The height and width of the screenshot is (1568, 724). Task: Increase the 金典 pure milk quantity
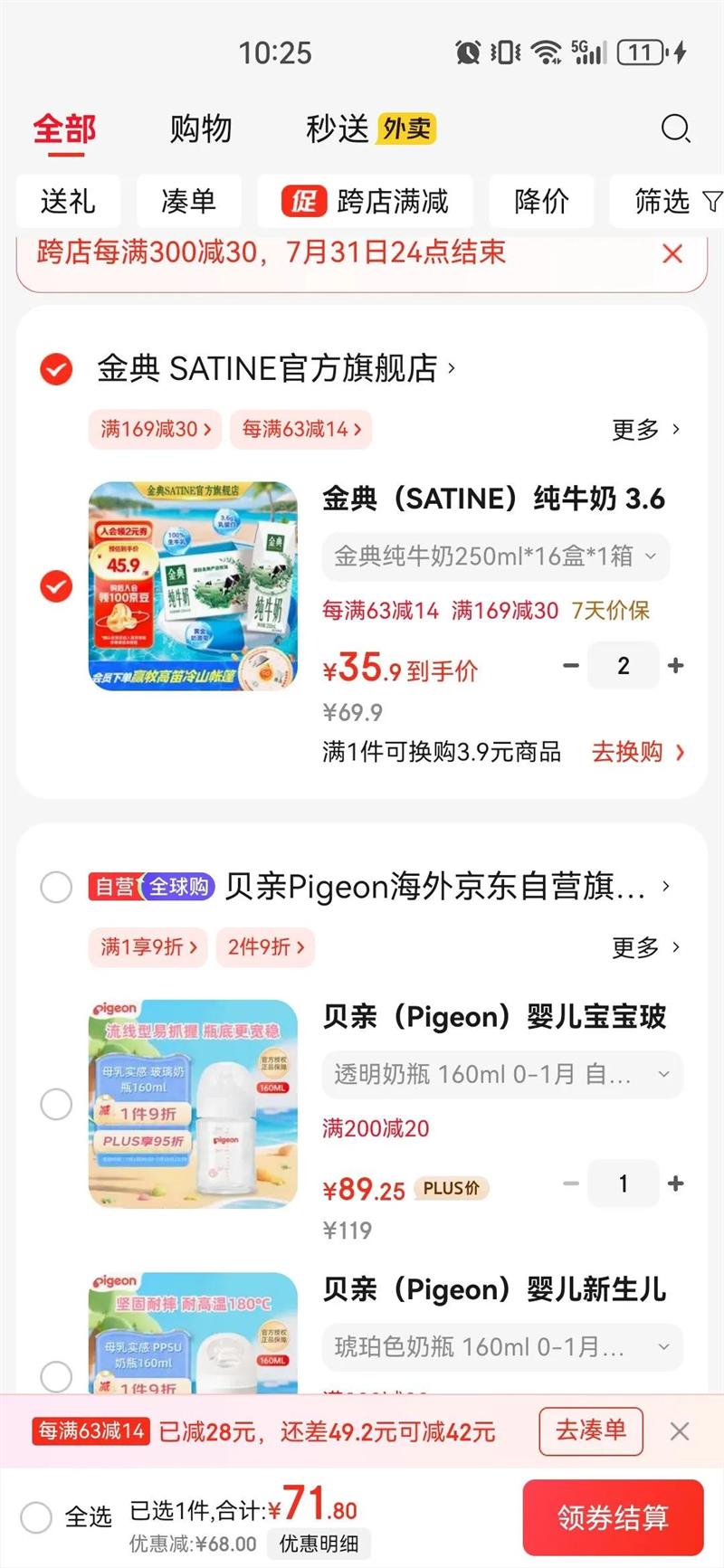click(675, 666)
